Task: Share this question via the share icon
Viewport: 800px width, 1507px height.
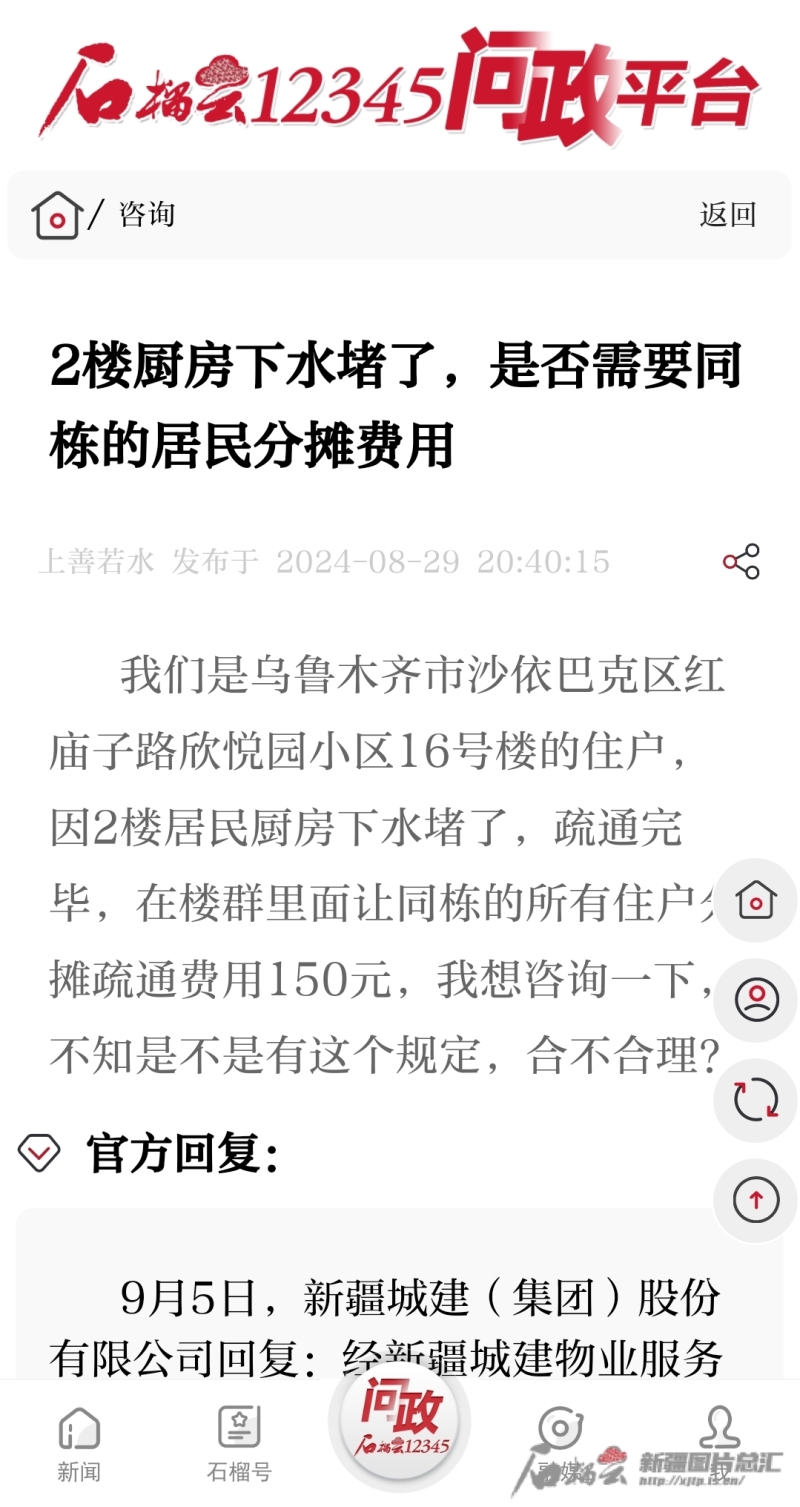Action: (741, 562)
